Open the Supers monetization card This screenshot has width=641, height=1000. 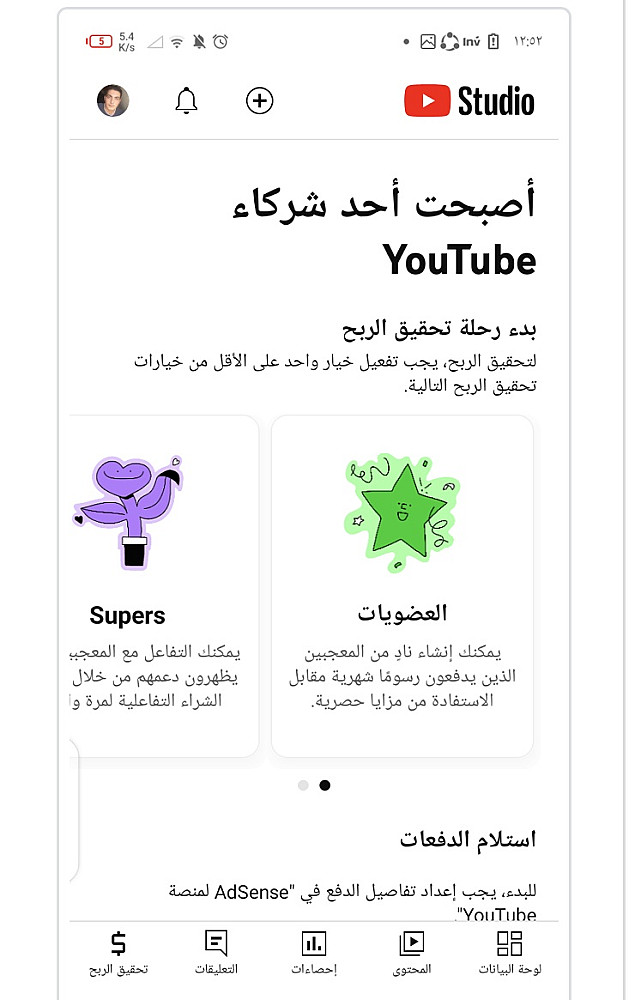[x=160, y=585]
